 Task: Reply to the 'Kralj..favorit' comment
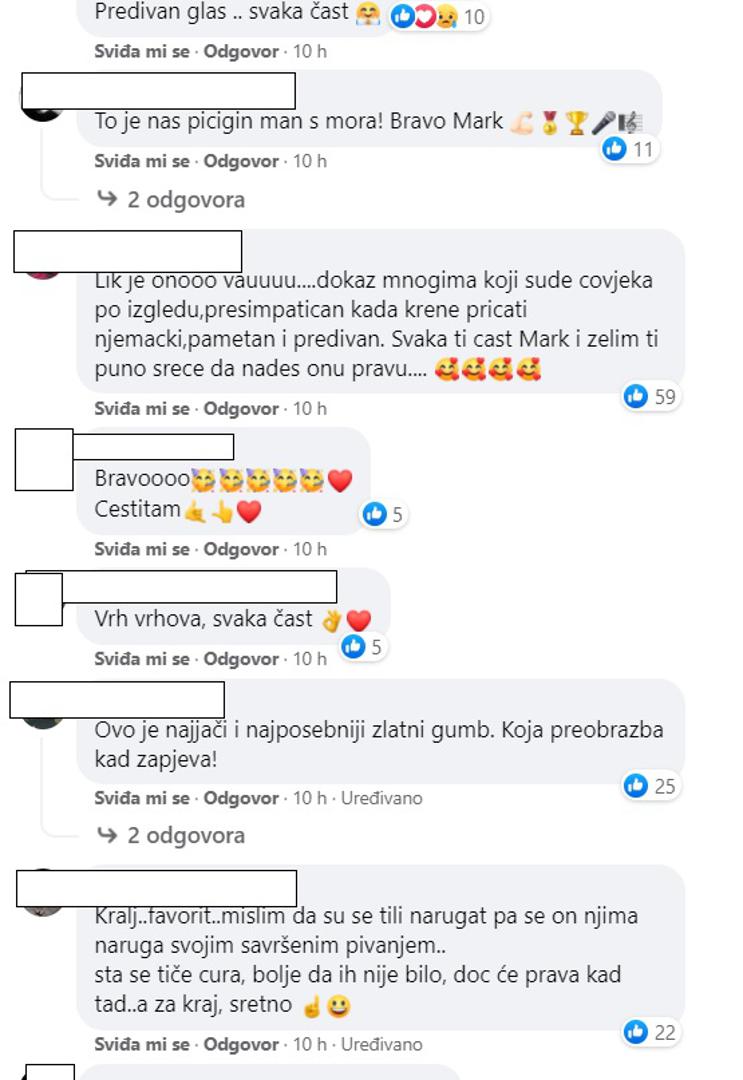pos(241,1045)
